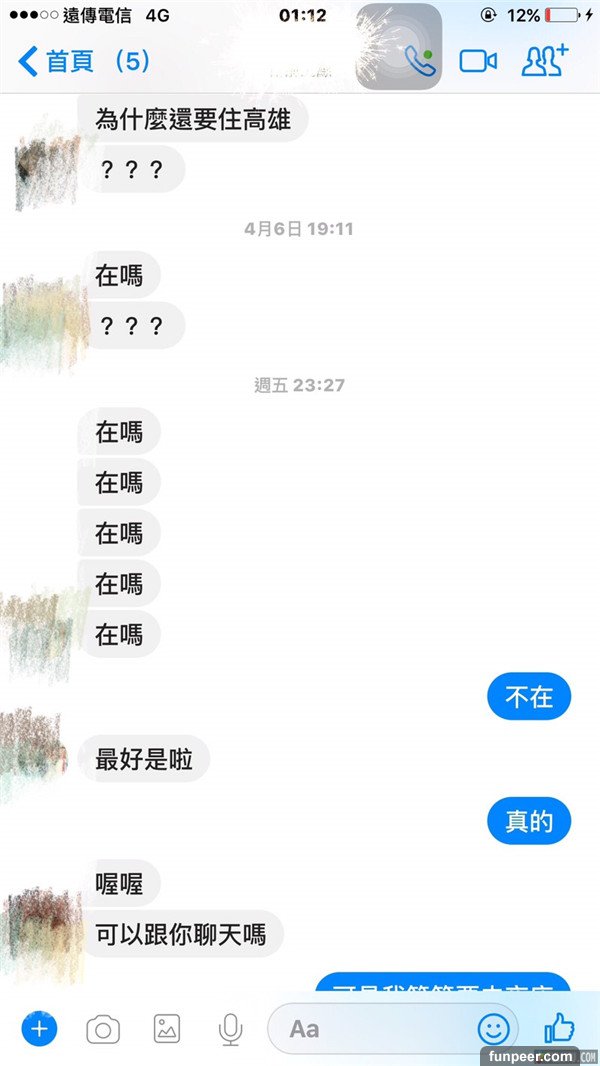
Task: Go back to 首頁 chat list
Action: (82, 62)
